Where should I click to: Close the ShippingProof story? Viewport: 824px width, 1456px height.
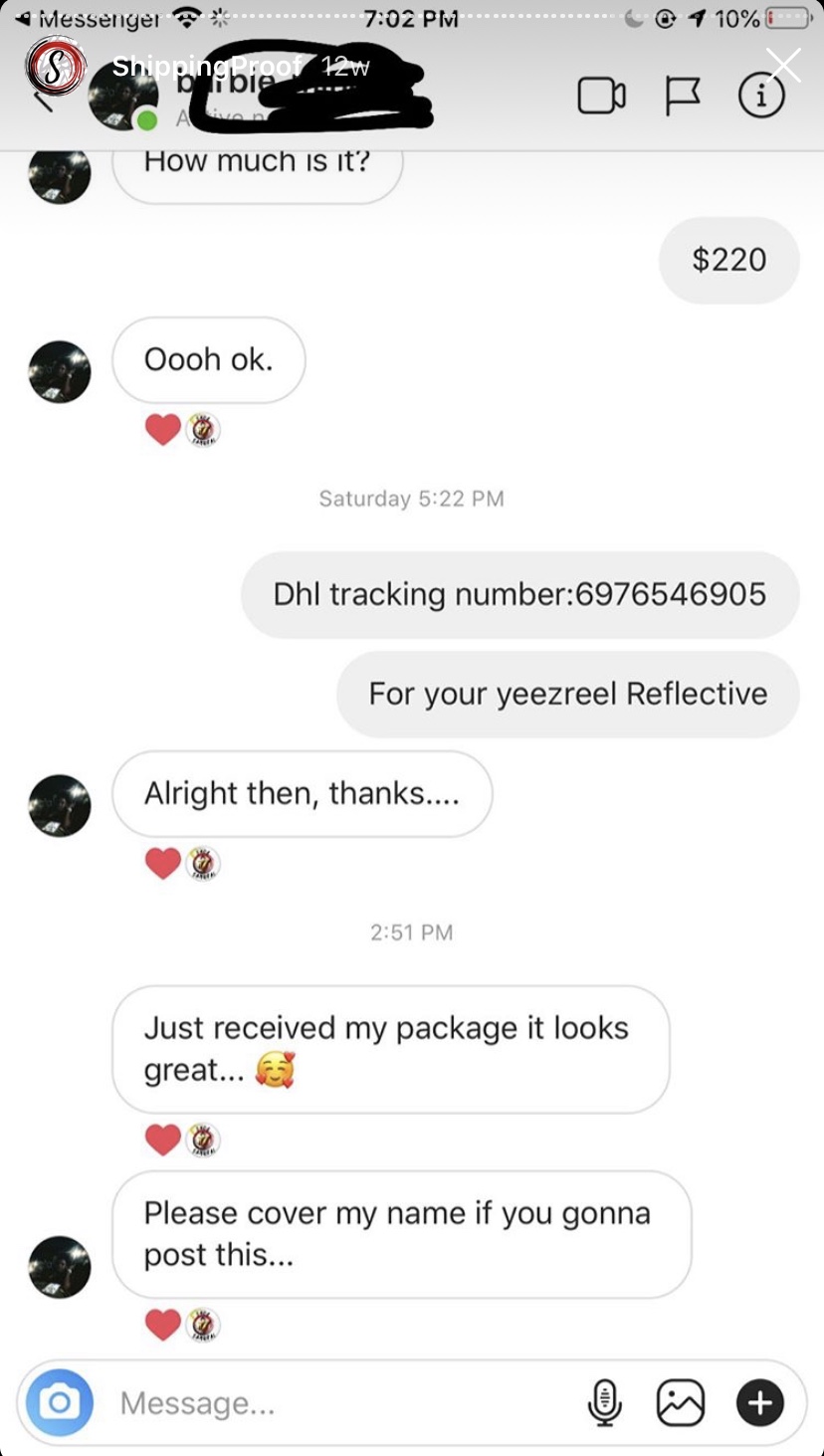coord(783,65)
